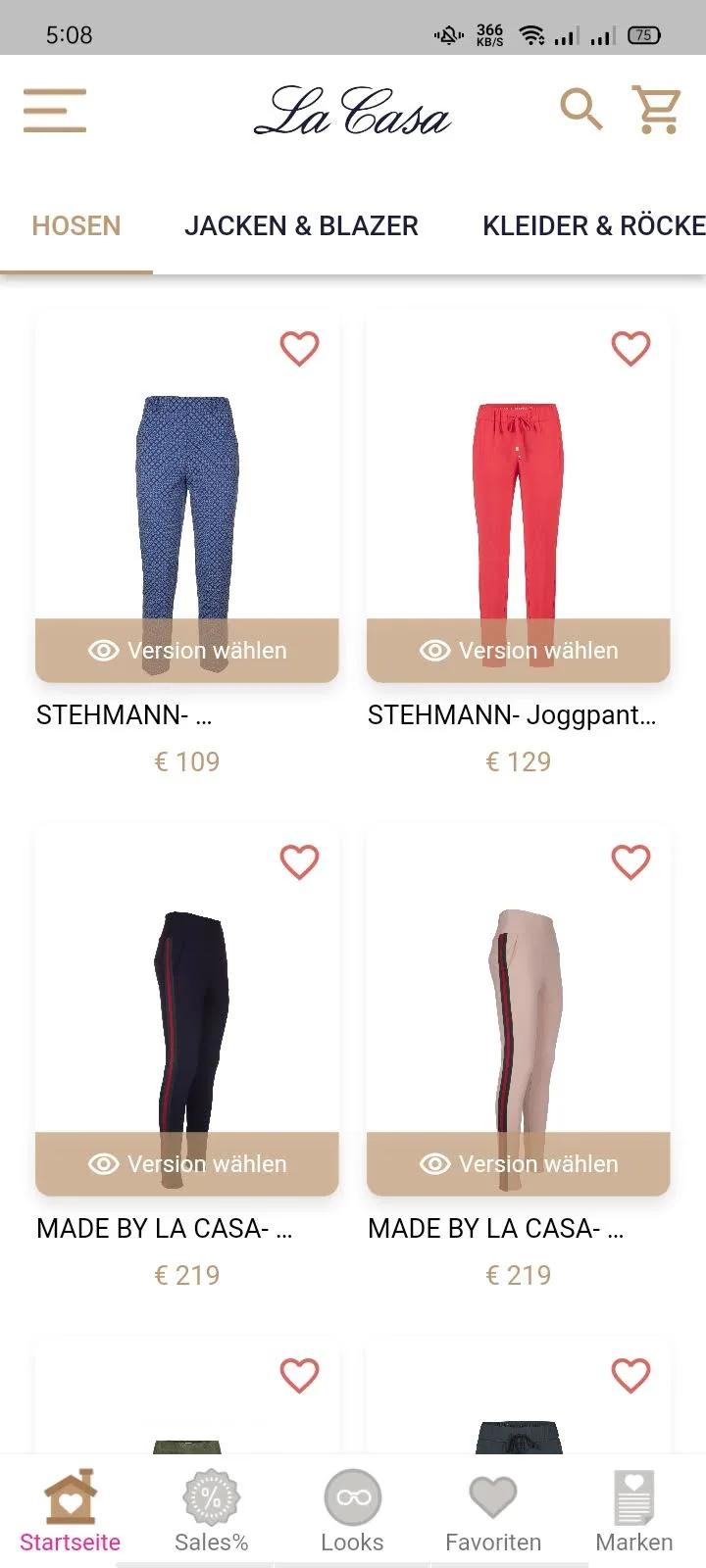Choose version for red Stehmann Joggpants
706x1568 pixels.
coord(519,651)
